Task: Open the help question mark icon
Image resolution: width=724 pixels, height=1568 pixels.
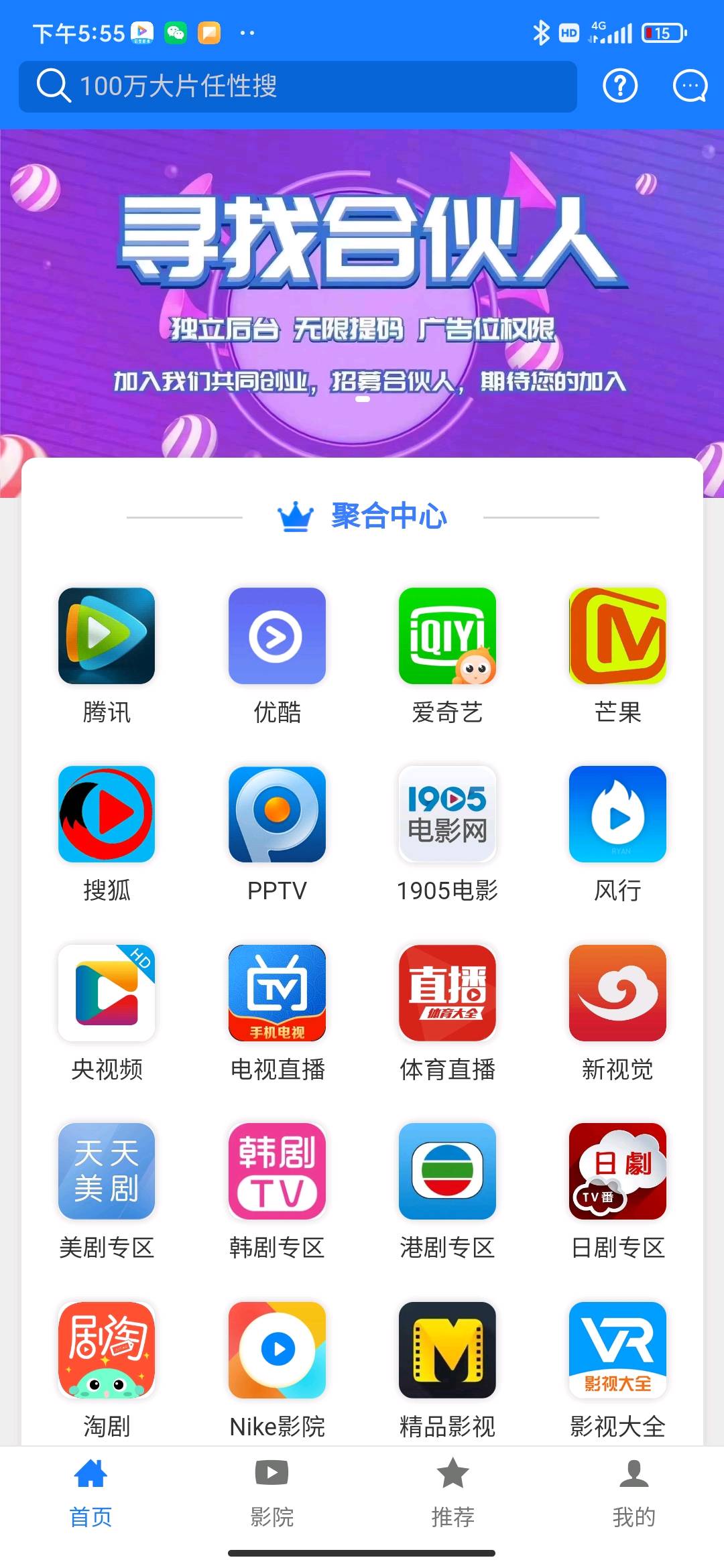Action: (x=620, y=86)
